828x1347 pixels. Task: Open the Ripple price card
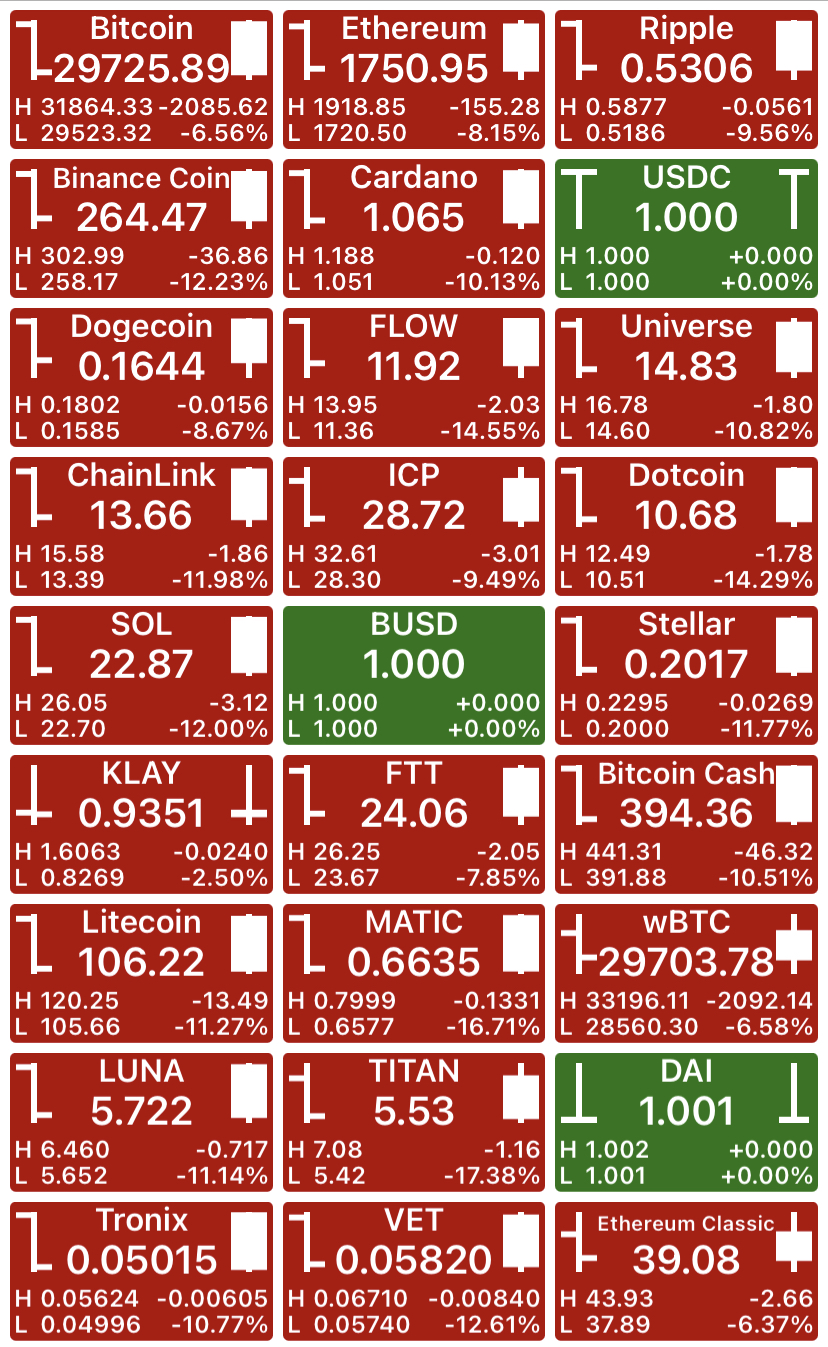click(x=686, y=80)
